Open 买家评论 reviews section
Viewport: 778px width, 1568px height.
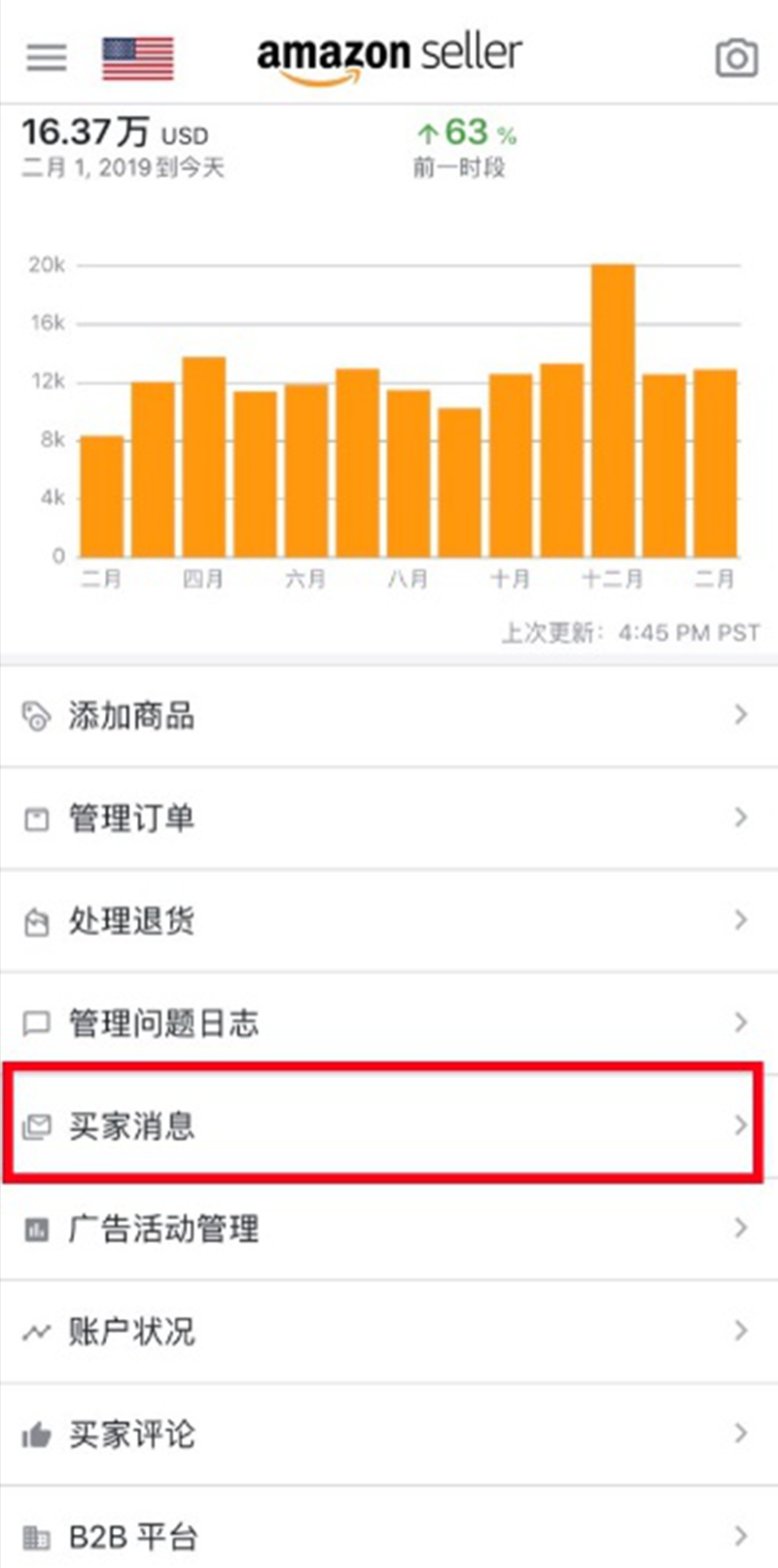click(389, 1434)
